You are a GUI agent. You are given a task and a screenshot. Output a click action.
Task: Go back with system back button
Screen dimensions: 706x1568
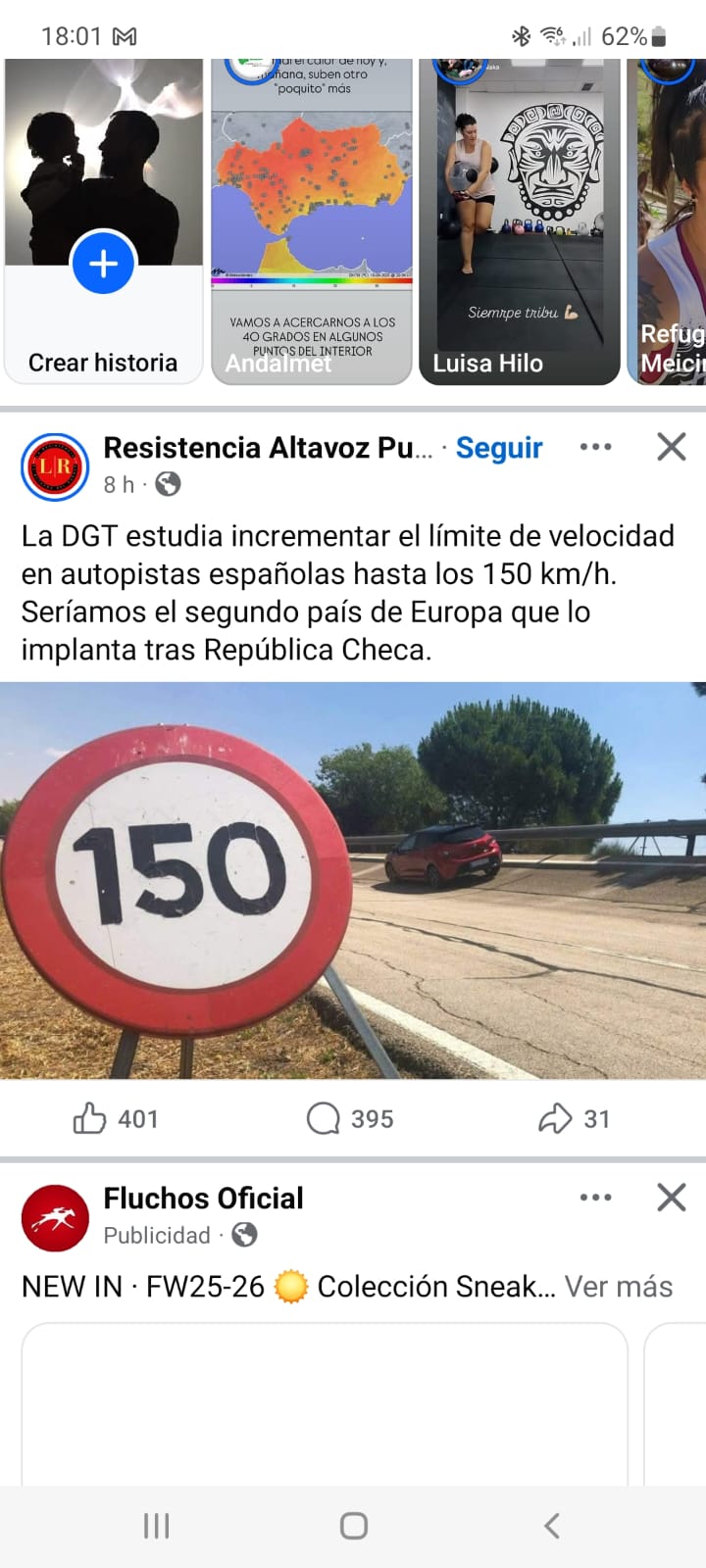click(551, 1525)
